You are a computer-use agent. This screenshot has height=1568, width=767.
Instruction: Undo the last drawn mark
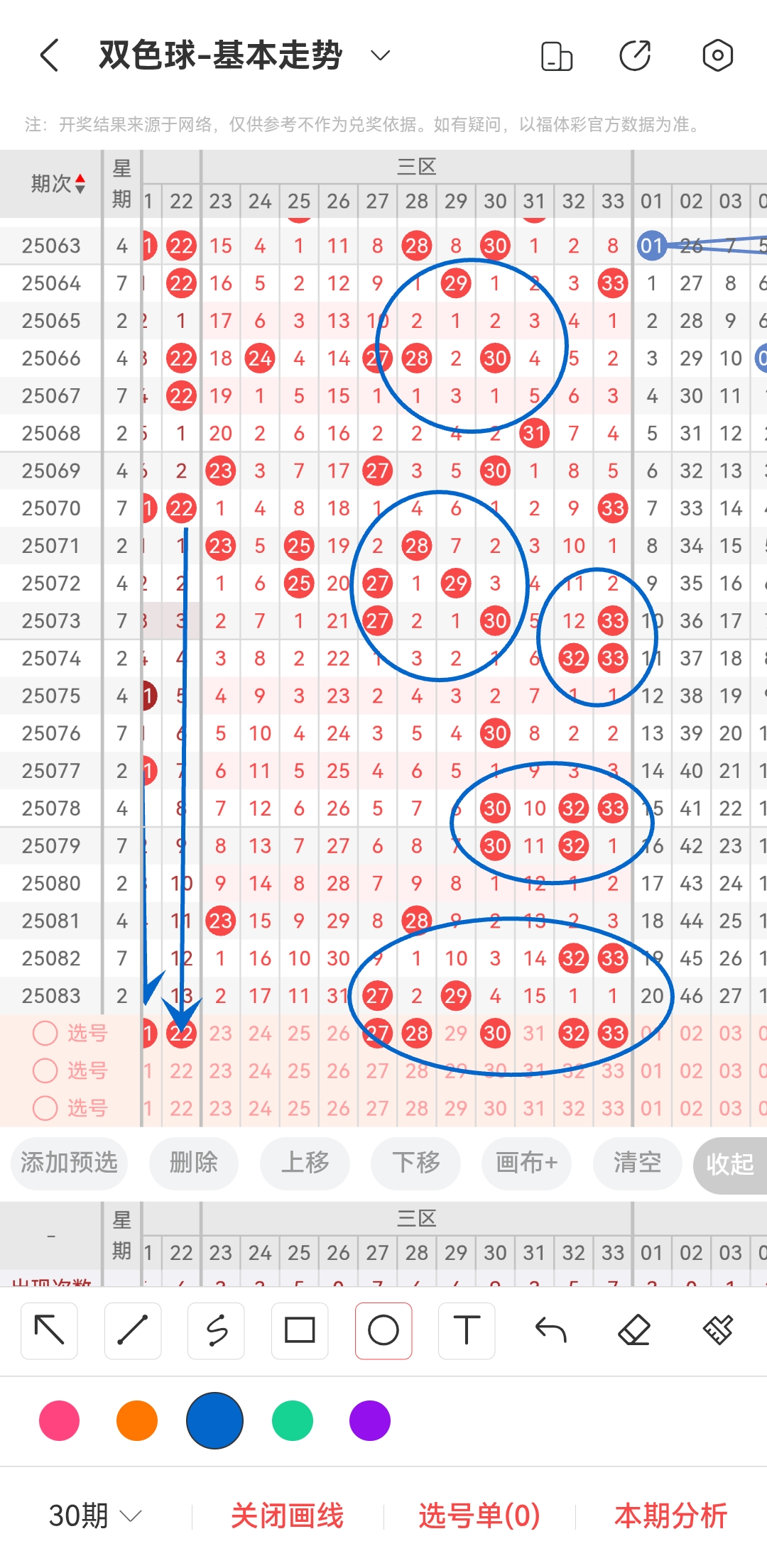pyautogui.click(x=550, y=1331)
